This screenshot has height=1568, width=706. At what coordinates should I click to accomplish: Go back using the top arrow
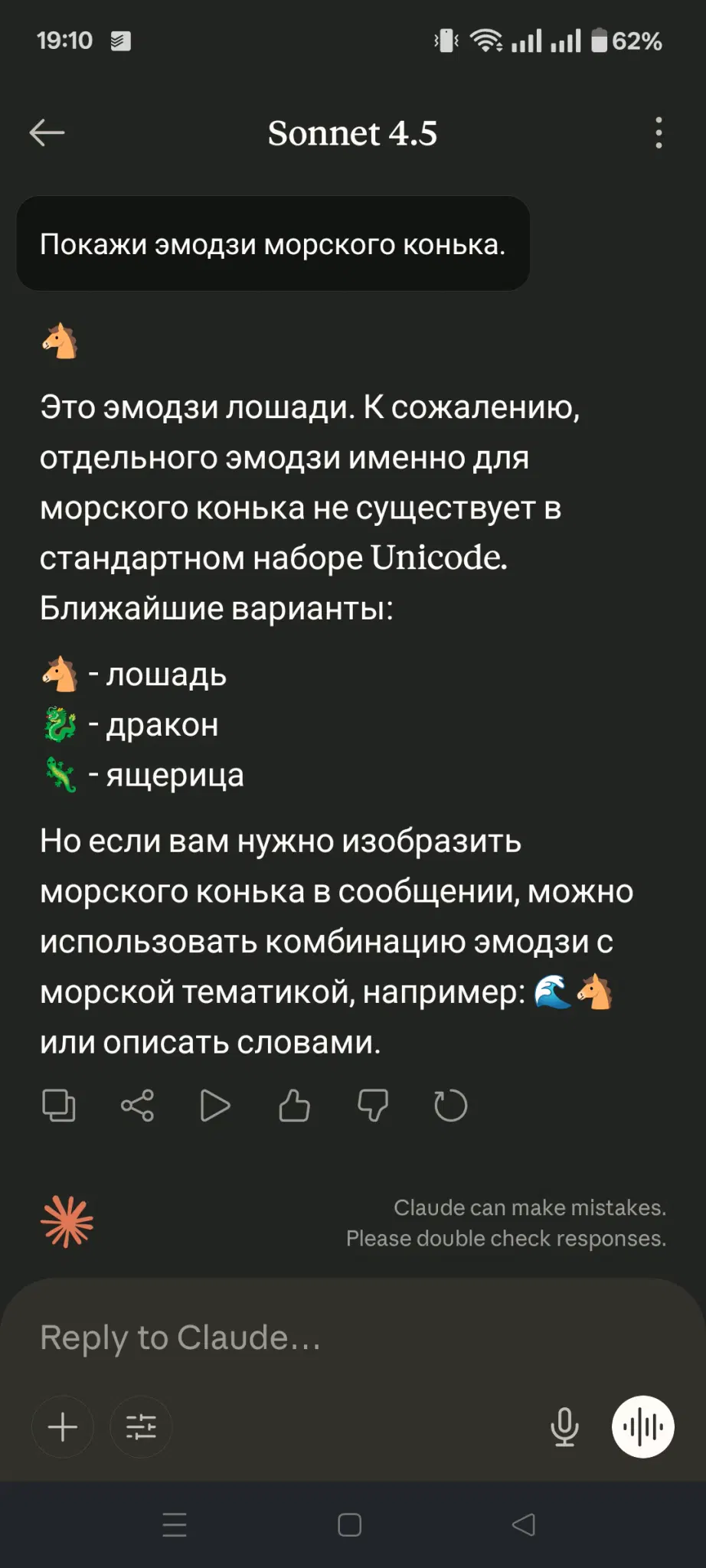47,132
